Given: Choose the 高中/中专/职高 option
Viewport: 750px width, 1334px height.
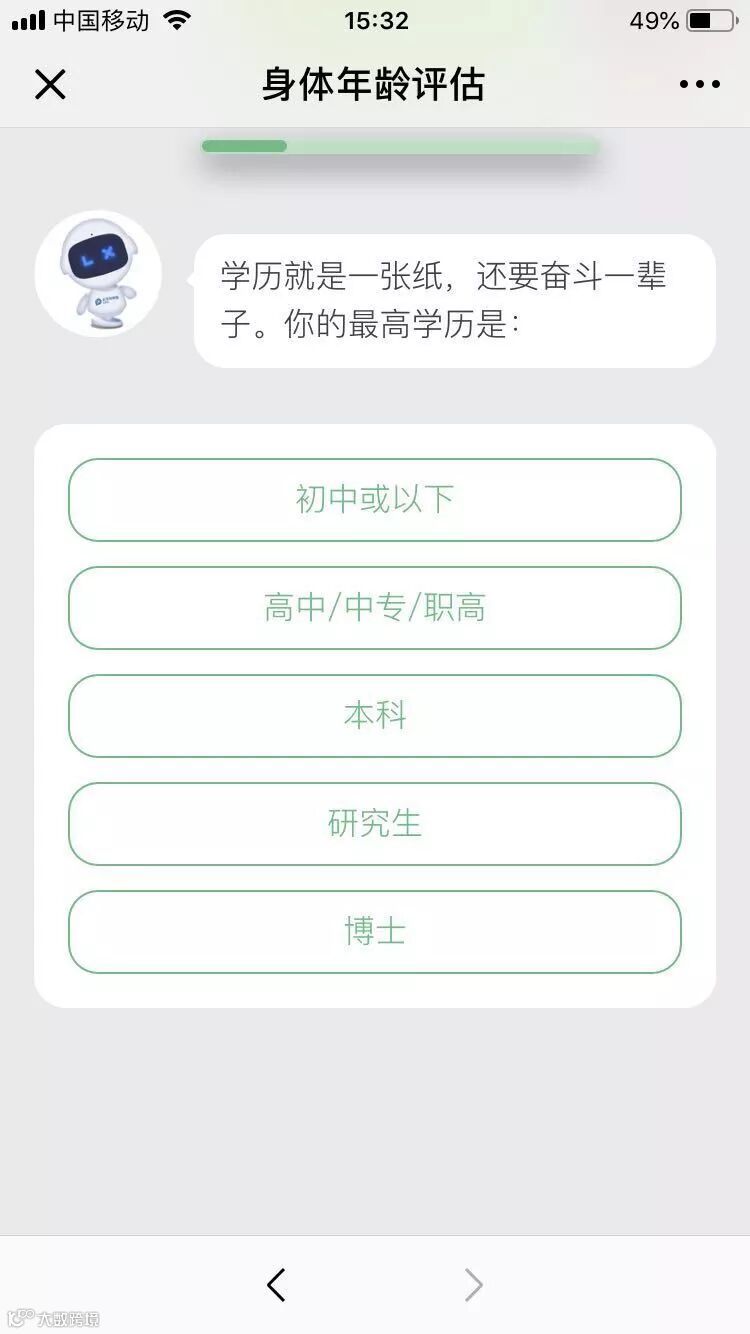Looking at the screenshot, I should point(374,608).
